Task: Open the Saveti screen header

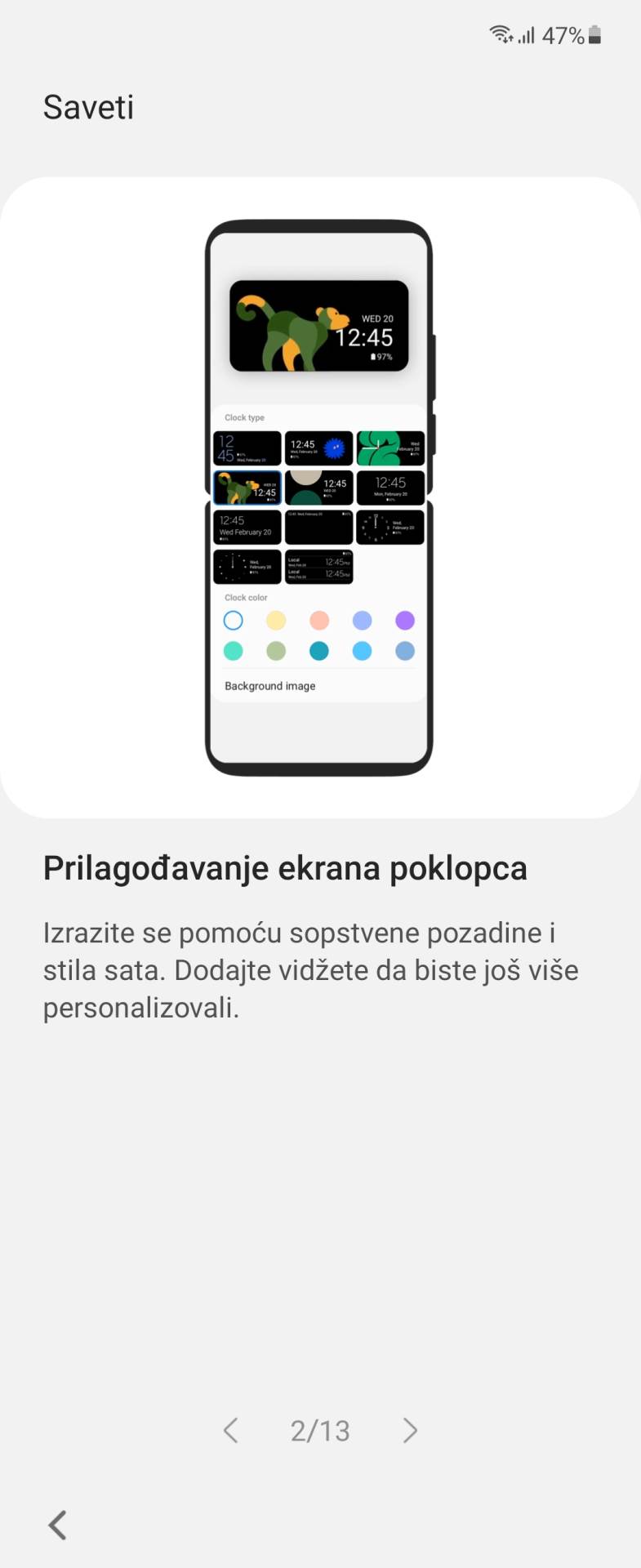Action: (x=88, y=107)
